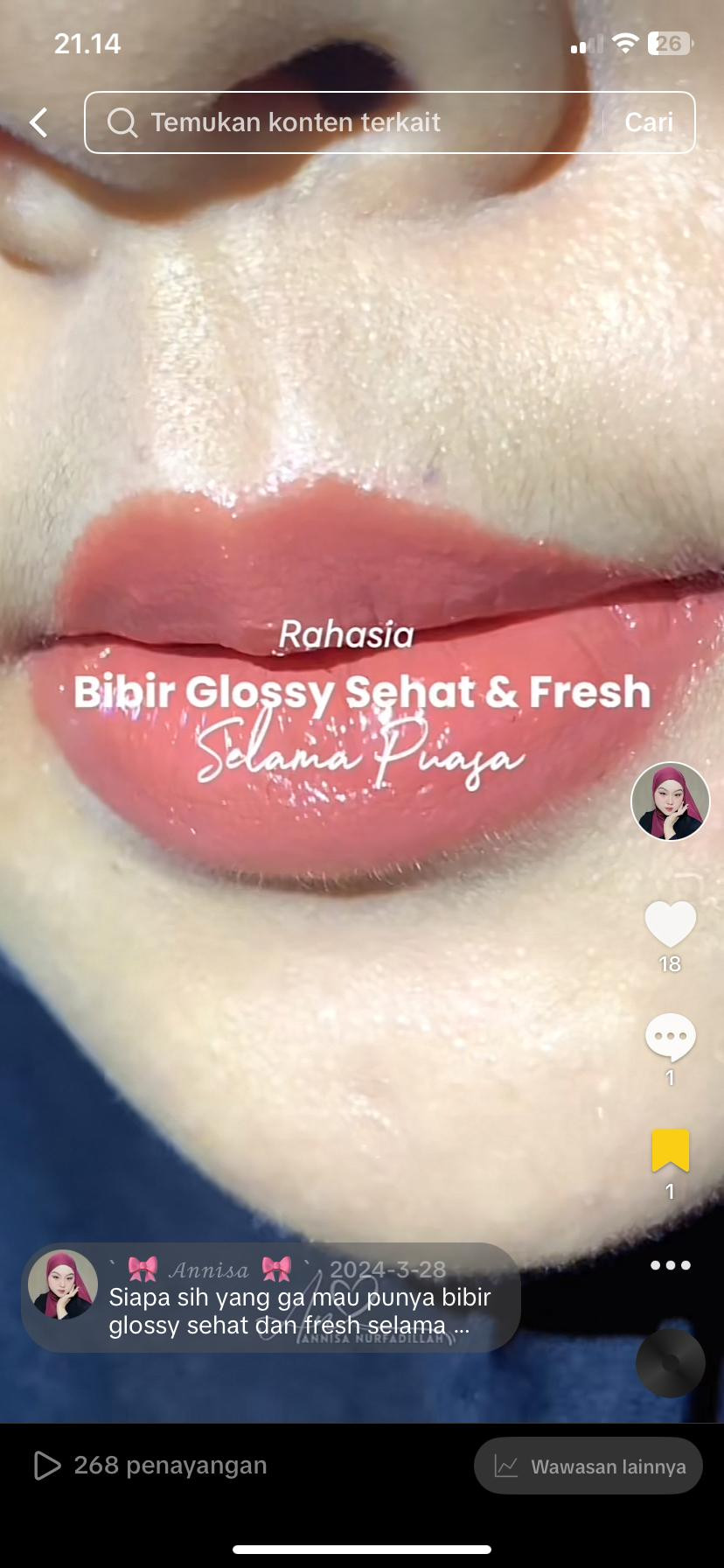Toggle the yellow bookmark icon
Screen dimensions: 724x1568
[x=671, y=1151]
